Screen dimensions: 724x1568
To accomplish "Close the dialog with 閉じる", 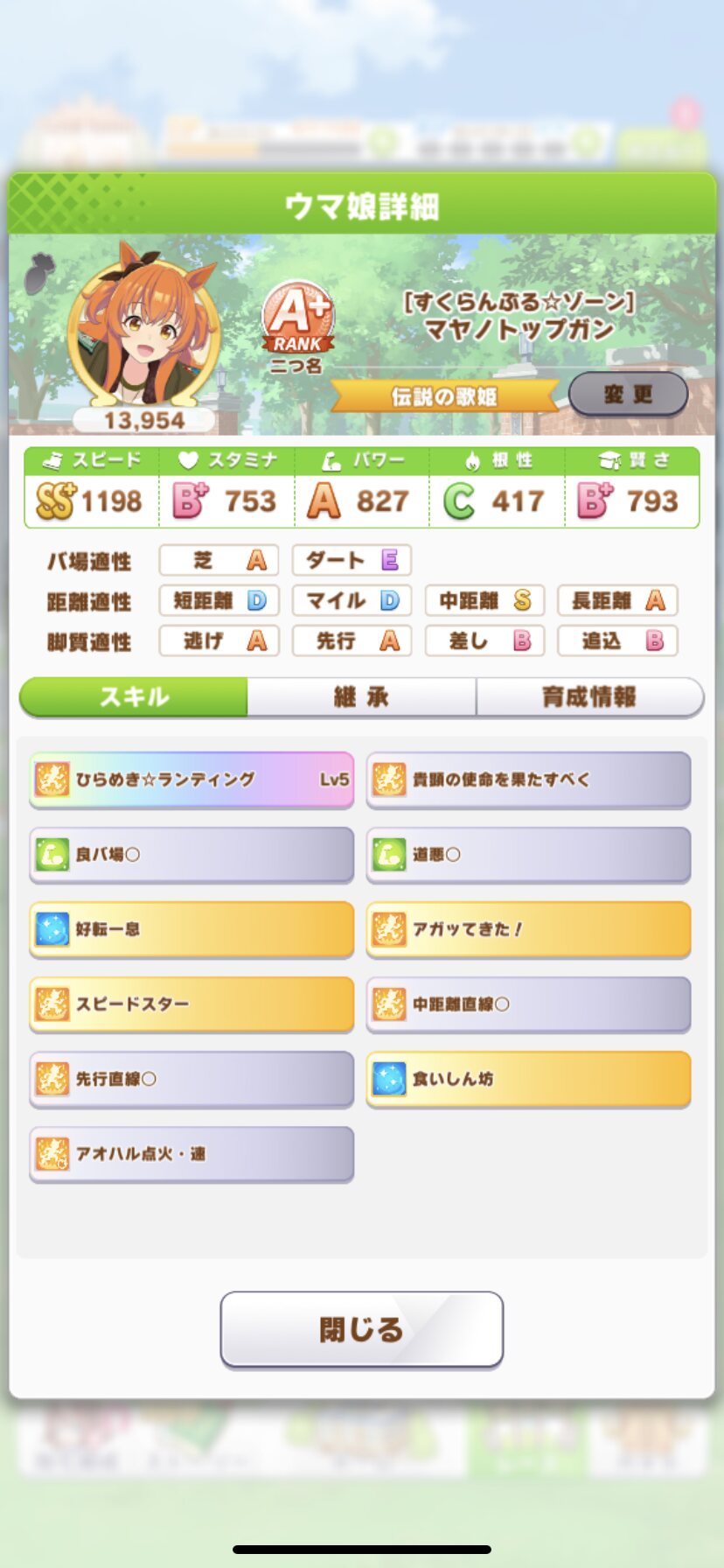I will click(x=361, y=1329).
